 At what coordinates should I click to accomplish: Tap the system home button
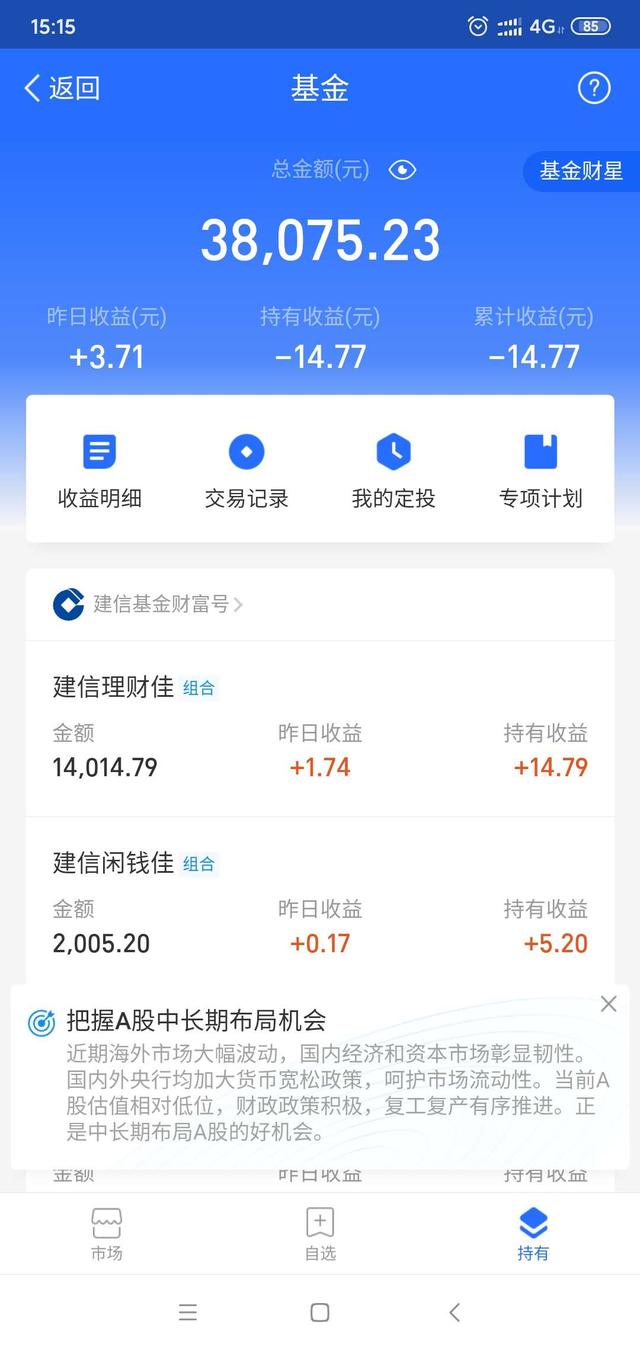coord(320,1313)
